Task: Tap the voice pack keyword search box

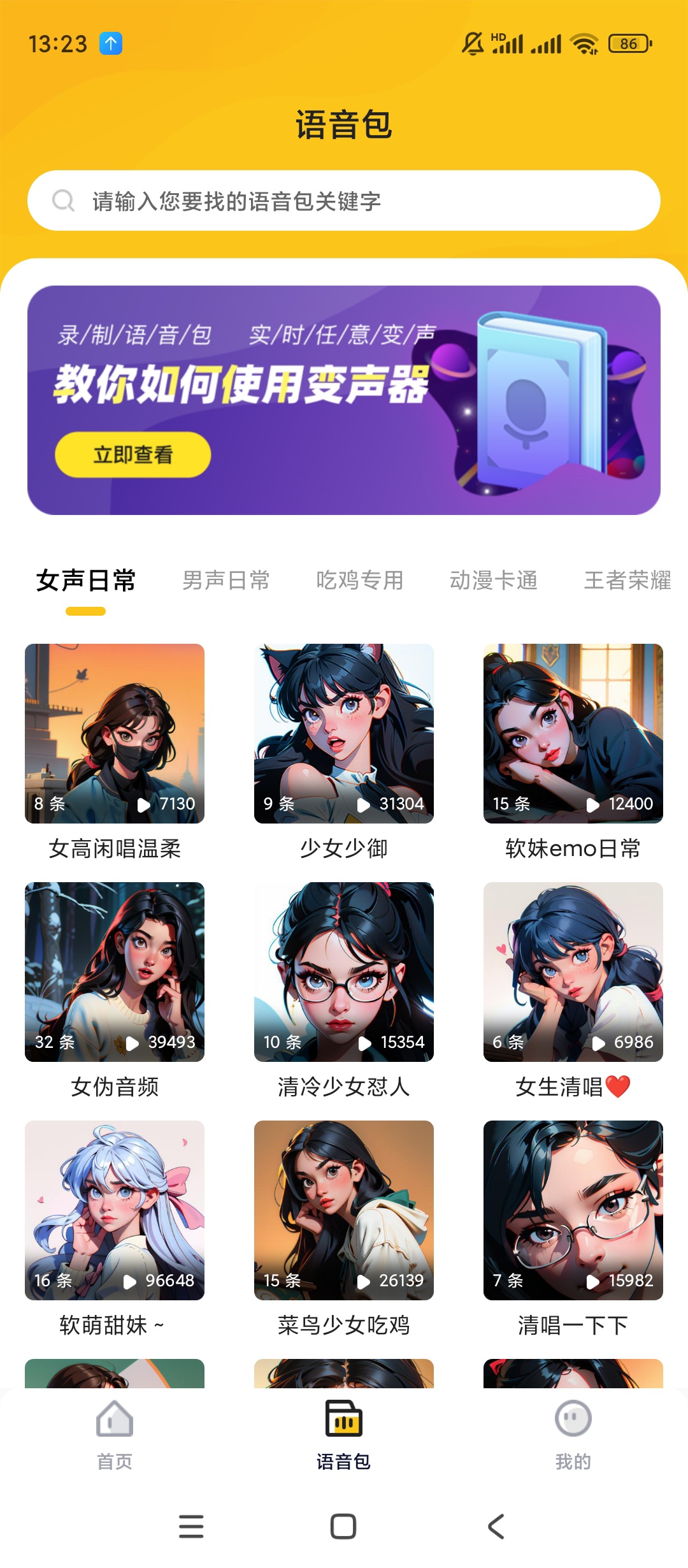Action: point(344,201)
